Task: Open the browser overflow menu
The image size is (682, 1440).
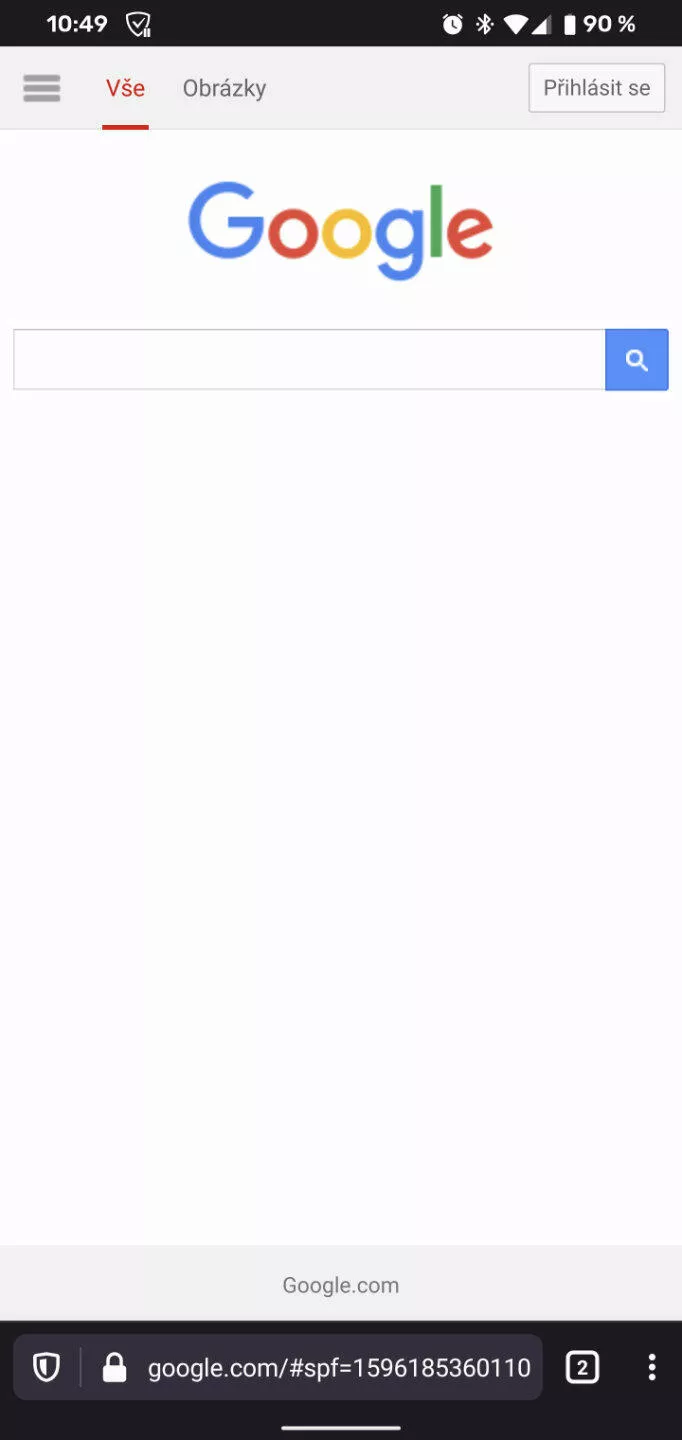Action: tap(652, 1367)
